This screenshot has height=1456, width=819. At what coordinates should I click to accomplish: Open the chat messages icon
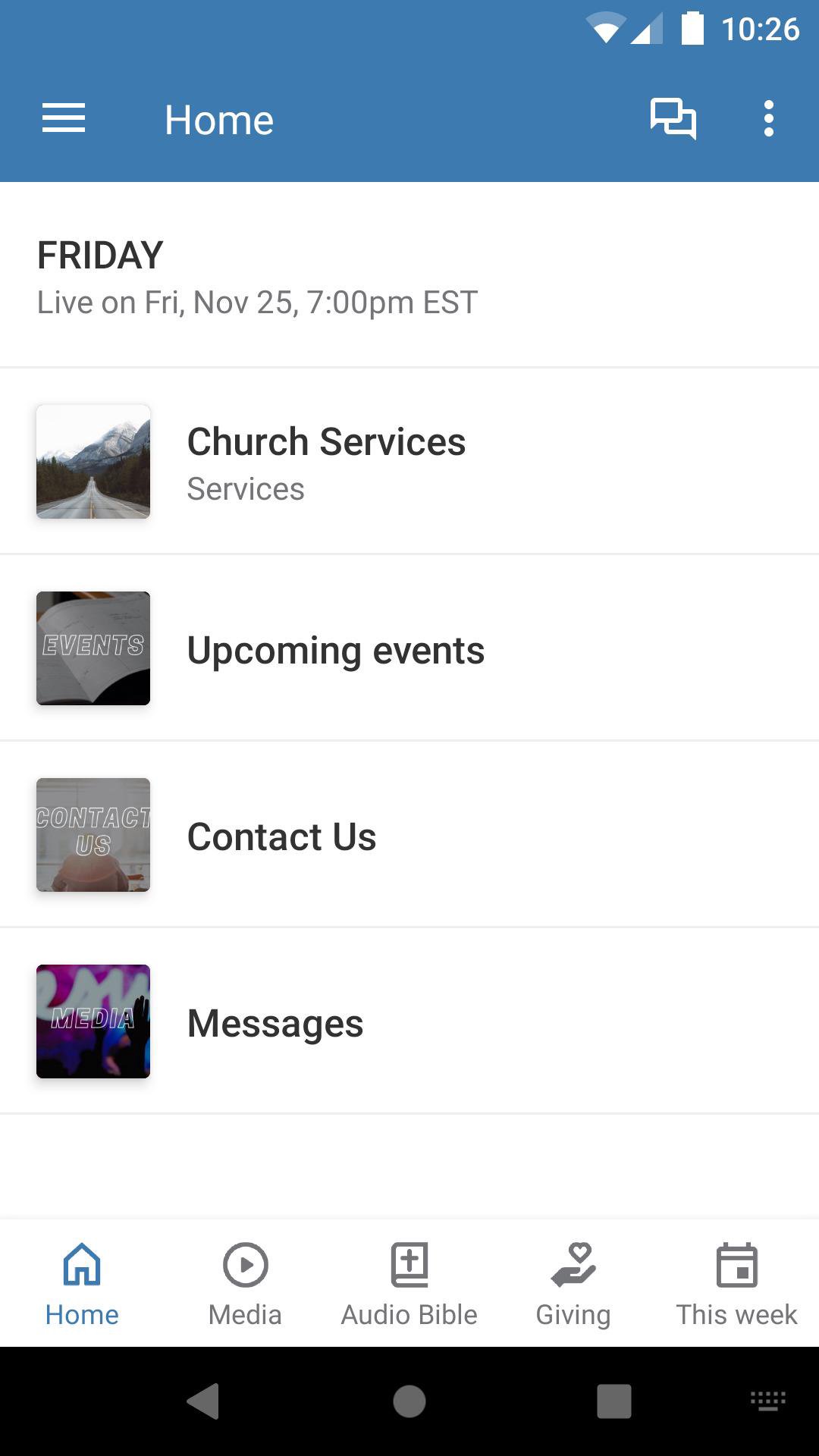pos(673,119)
